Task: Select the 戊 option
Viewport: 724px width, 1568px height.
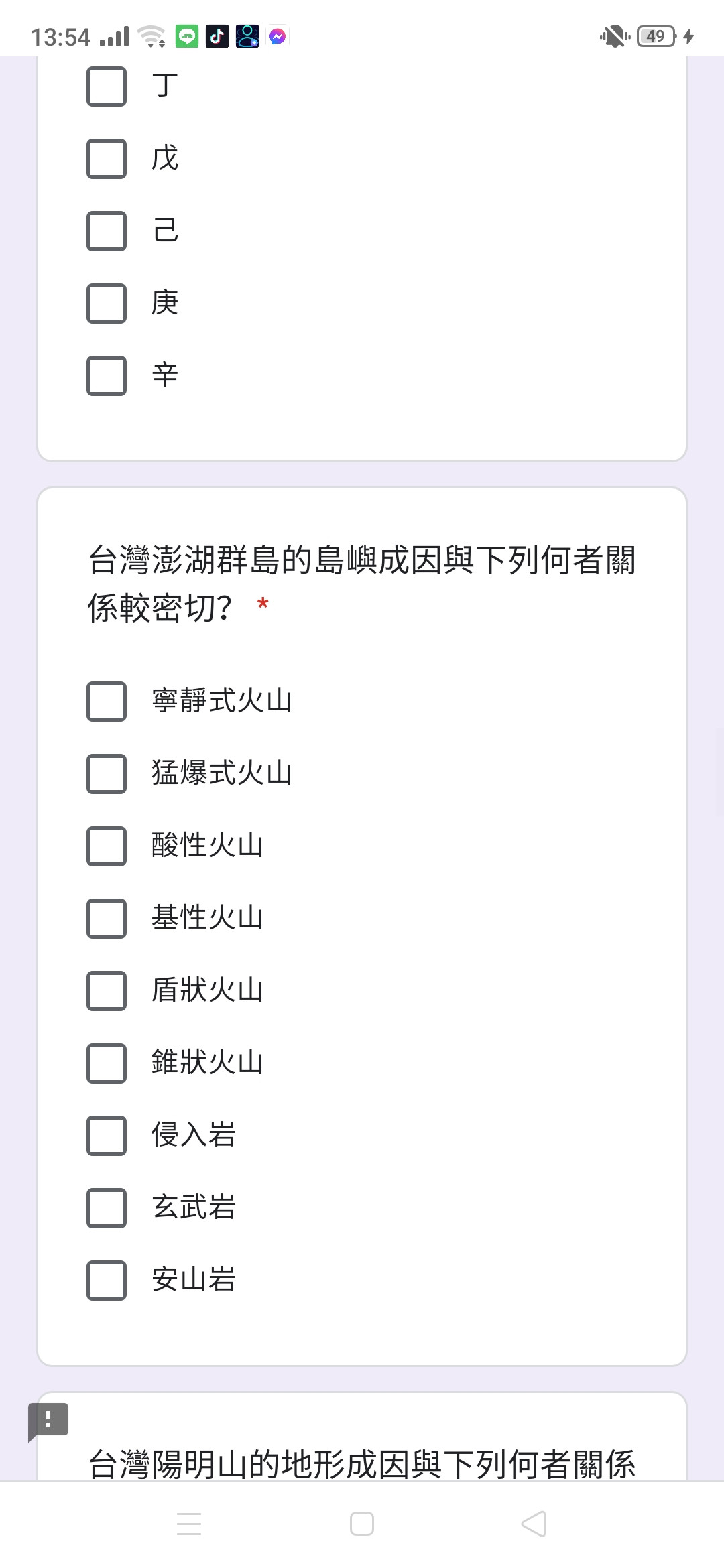Action: [107, 159]
